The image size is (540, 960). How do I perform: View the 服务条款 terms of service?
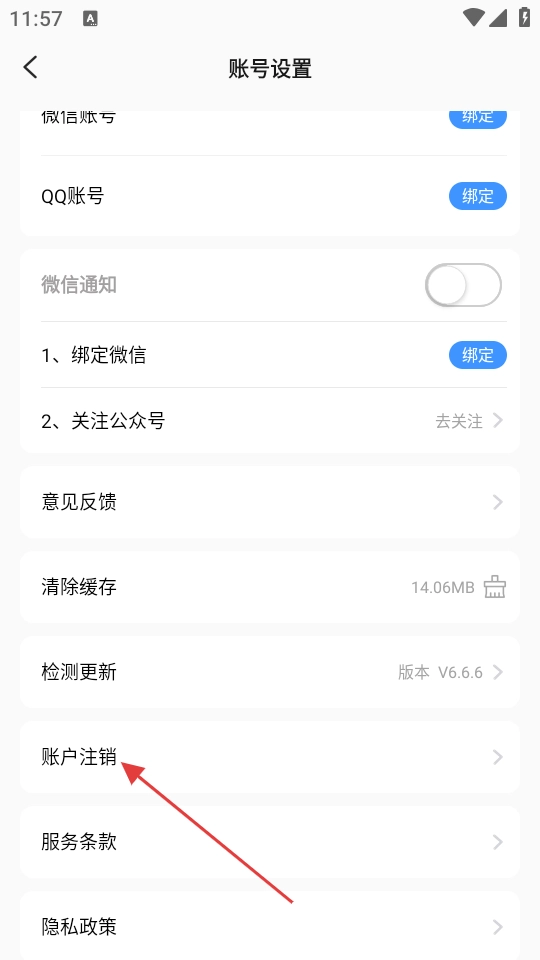270,842
